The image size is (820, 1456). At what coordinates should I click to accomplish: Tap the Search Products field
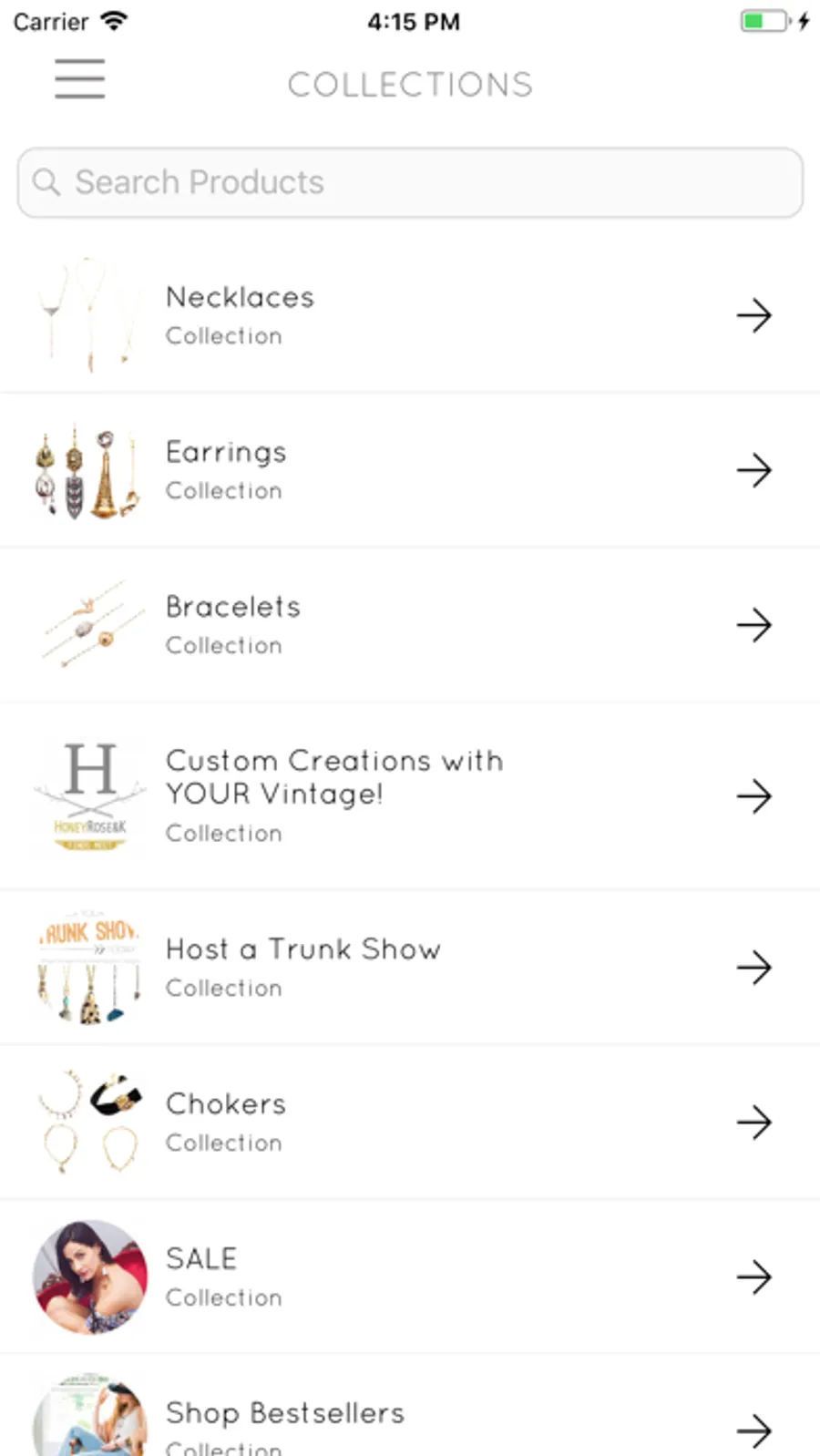pos(410,182)
